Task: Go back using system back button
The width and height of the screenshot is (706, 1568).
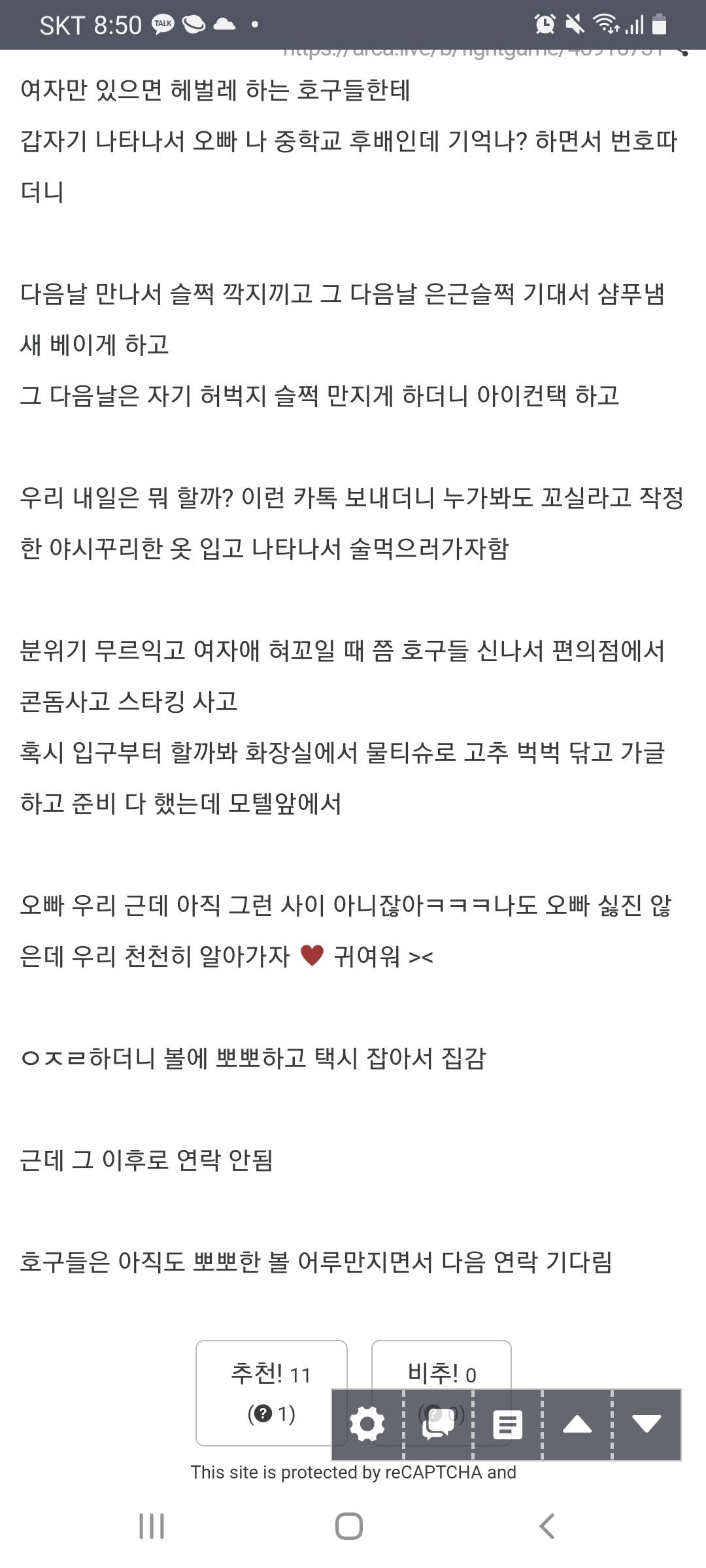Action: (547, 1527)
